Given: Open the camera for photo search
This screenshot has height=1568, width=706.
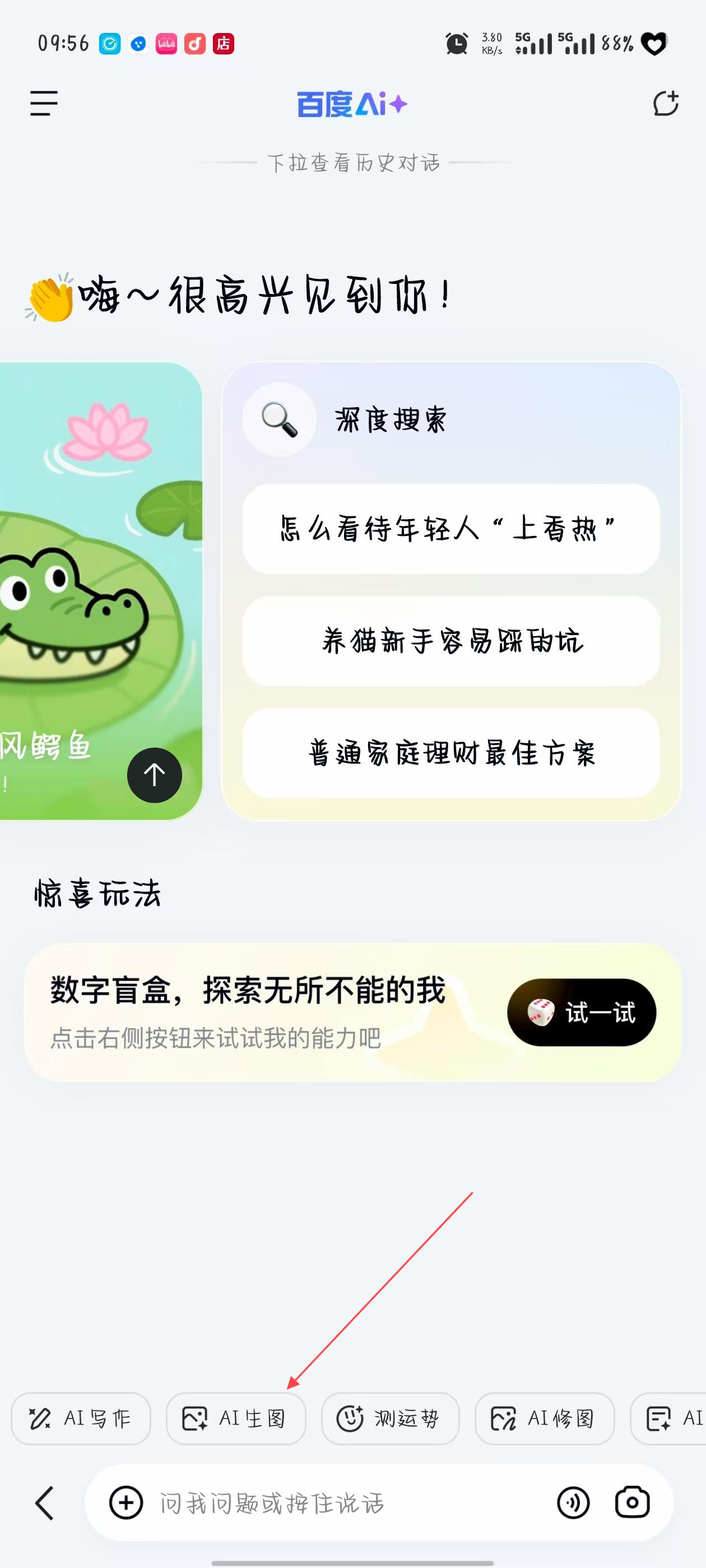Looking at the screenshot, I should point(632,1503).
